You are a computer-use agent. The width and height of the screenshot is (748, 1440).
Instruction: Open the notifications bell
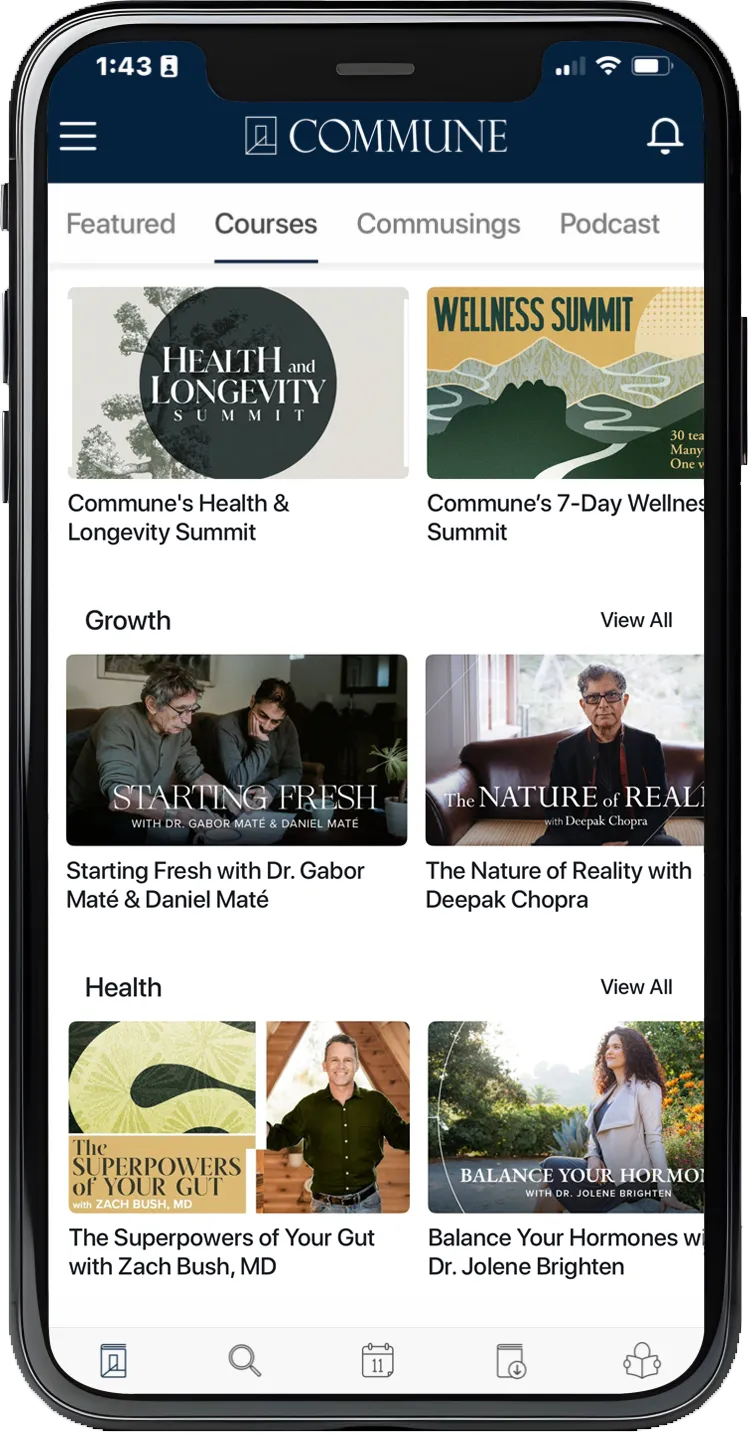pos(664,136)
